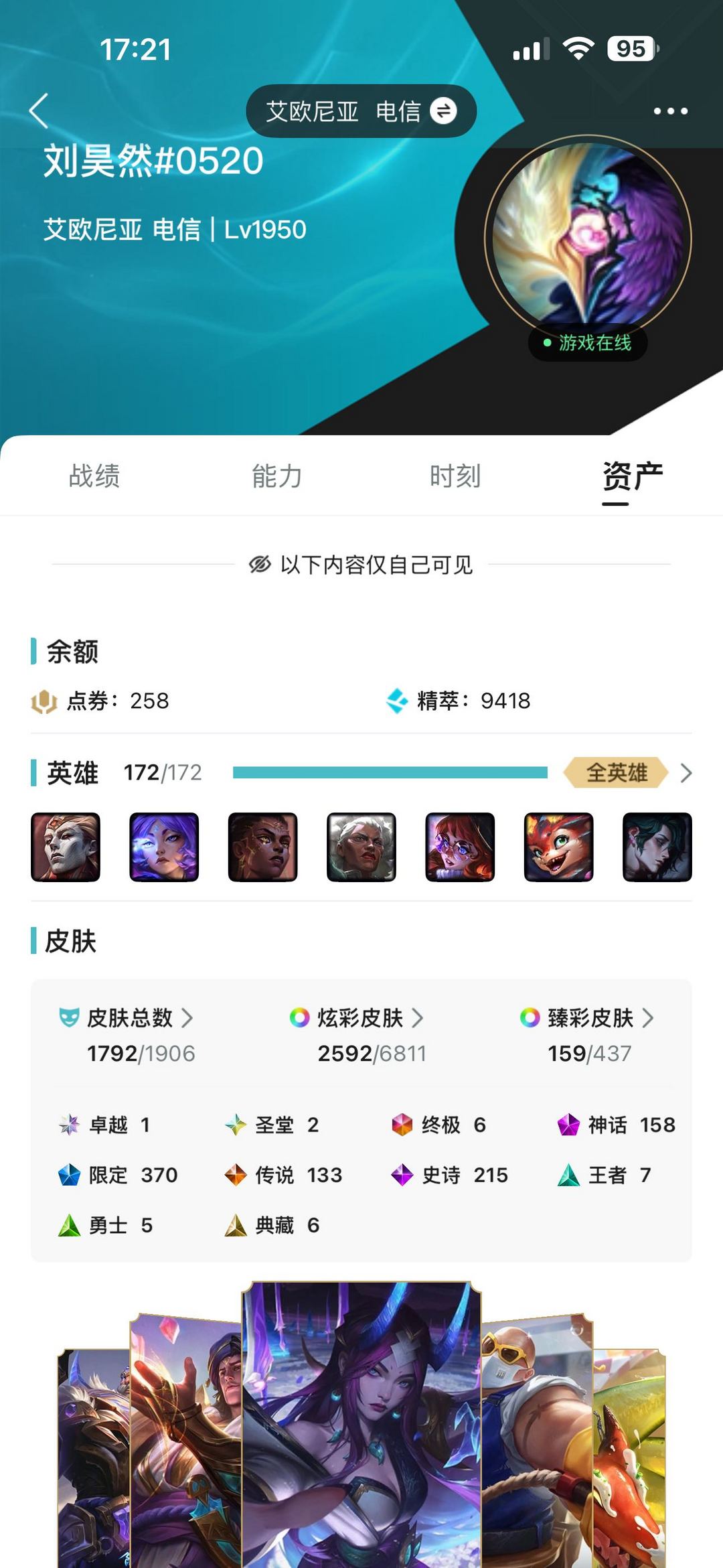The width and height of the screenshot is (723, 1568).
Task: Switch server via 艾欧尼亚 电信 selector
Action: click(x=361, y=111)
